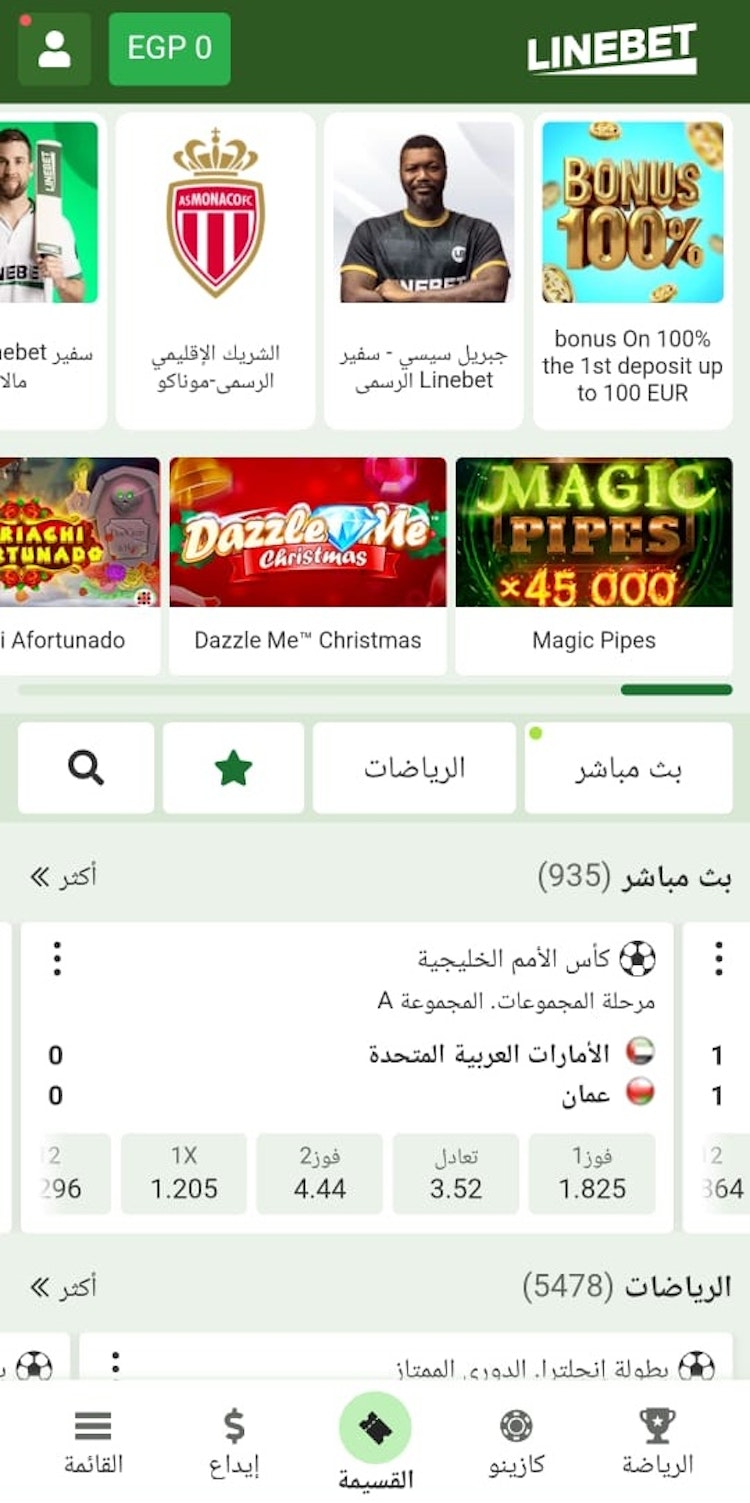Open favorites with the star button
The height and width of the screenshot is (1503, 750).
(x=233, y=768)
